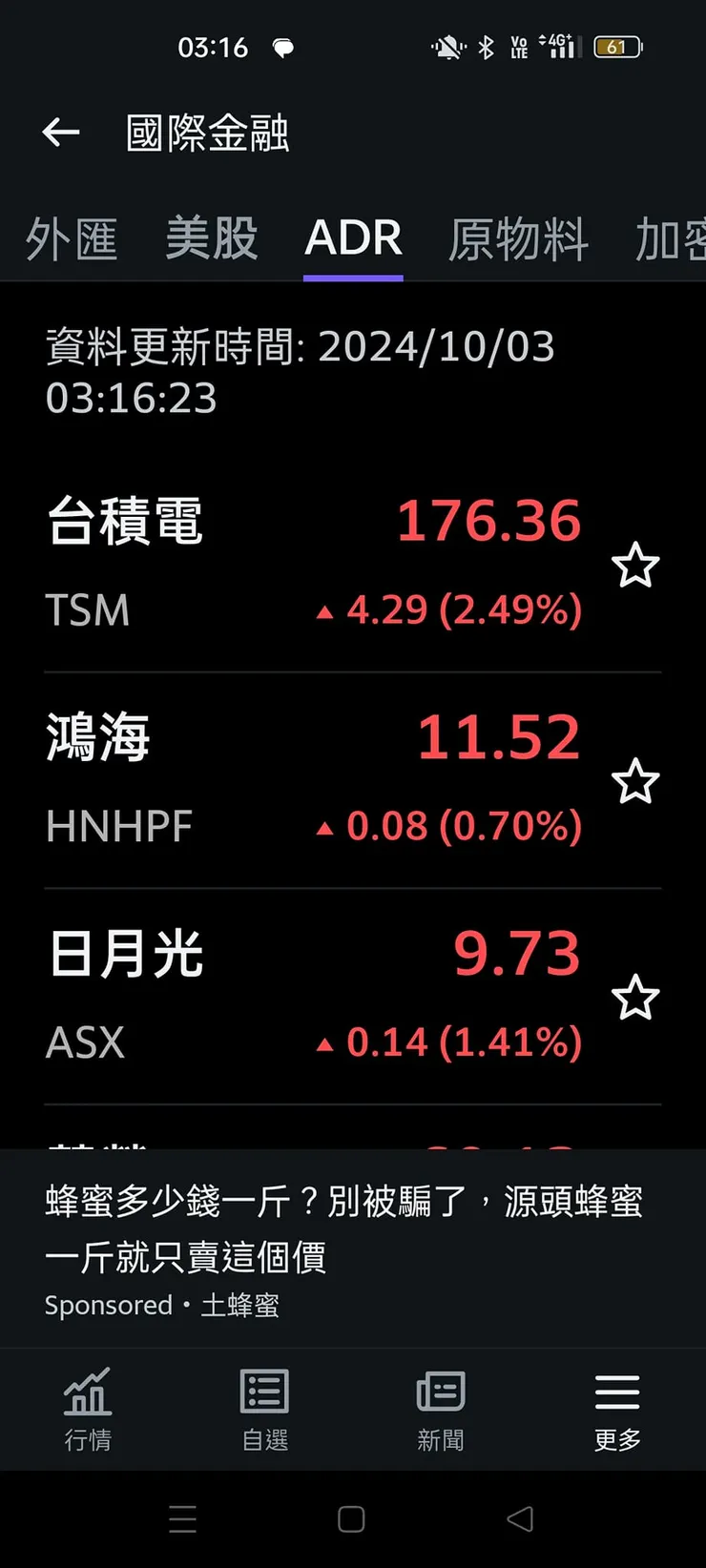This screenshot has width=706, height=1568.
Task: Open 台積電 TSM quote details
Action: tap(315, 563)
